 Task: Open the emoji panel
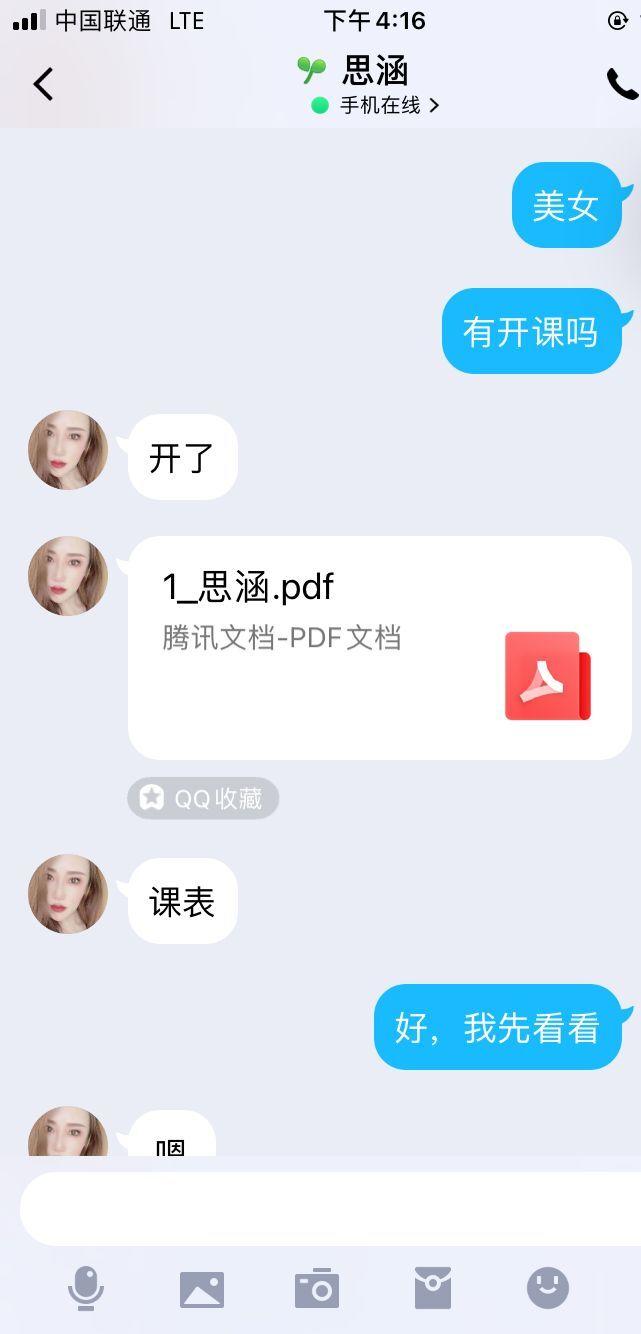click(x=547, y=1288)
